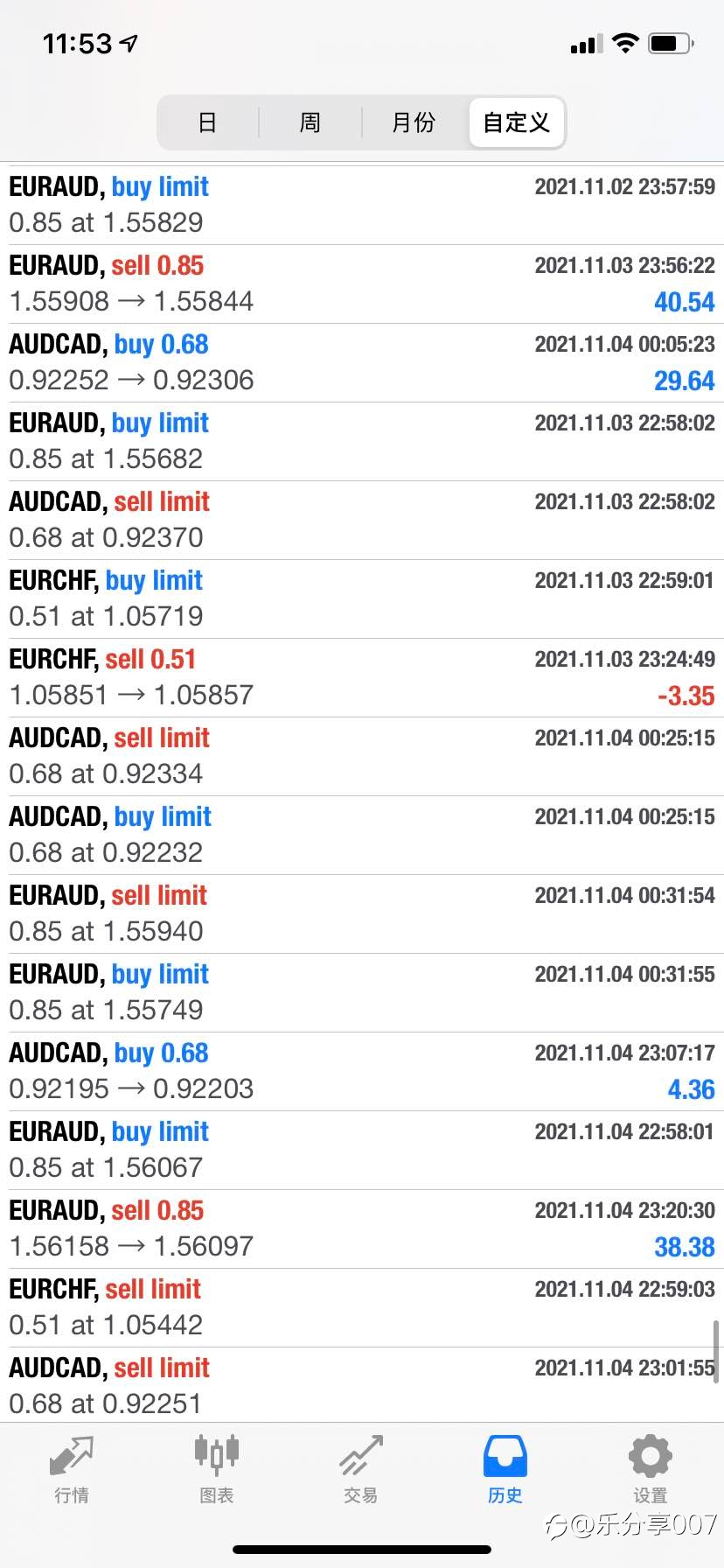
Task: Switch to the 日 period tab
Action: coord(207,122)
